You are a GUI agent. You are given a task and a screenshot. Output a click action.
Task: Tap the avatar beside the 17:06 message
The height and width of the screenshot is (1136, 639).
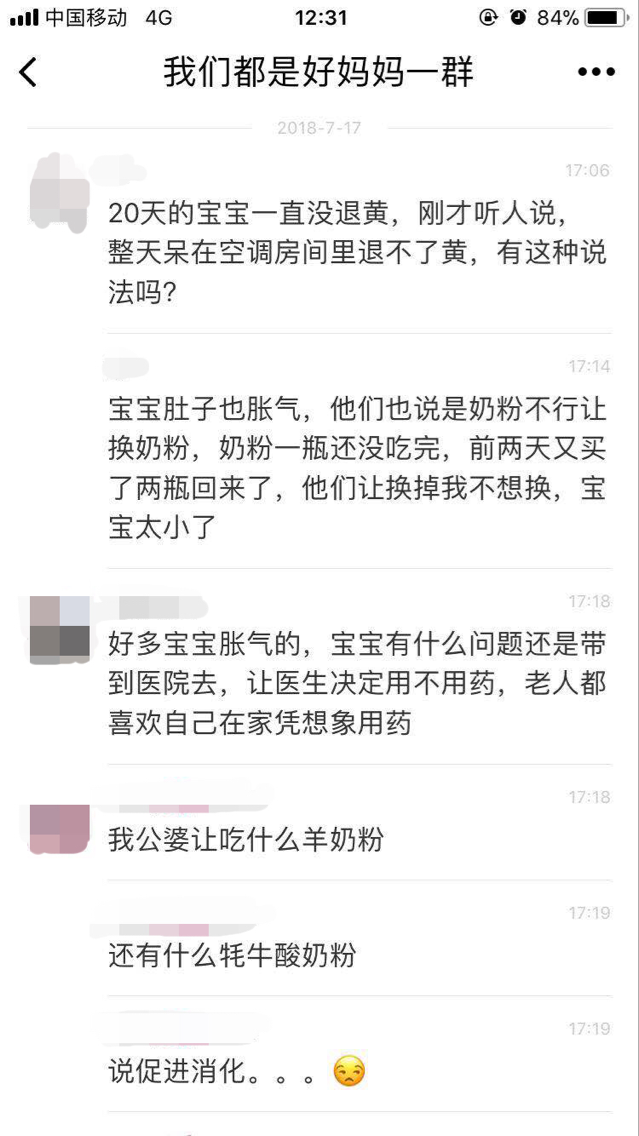click(x=60, y=188)
